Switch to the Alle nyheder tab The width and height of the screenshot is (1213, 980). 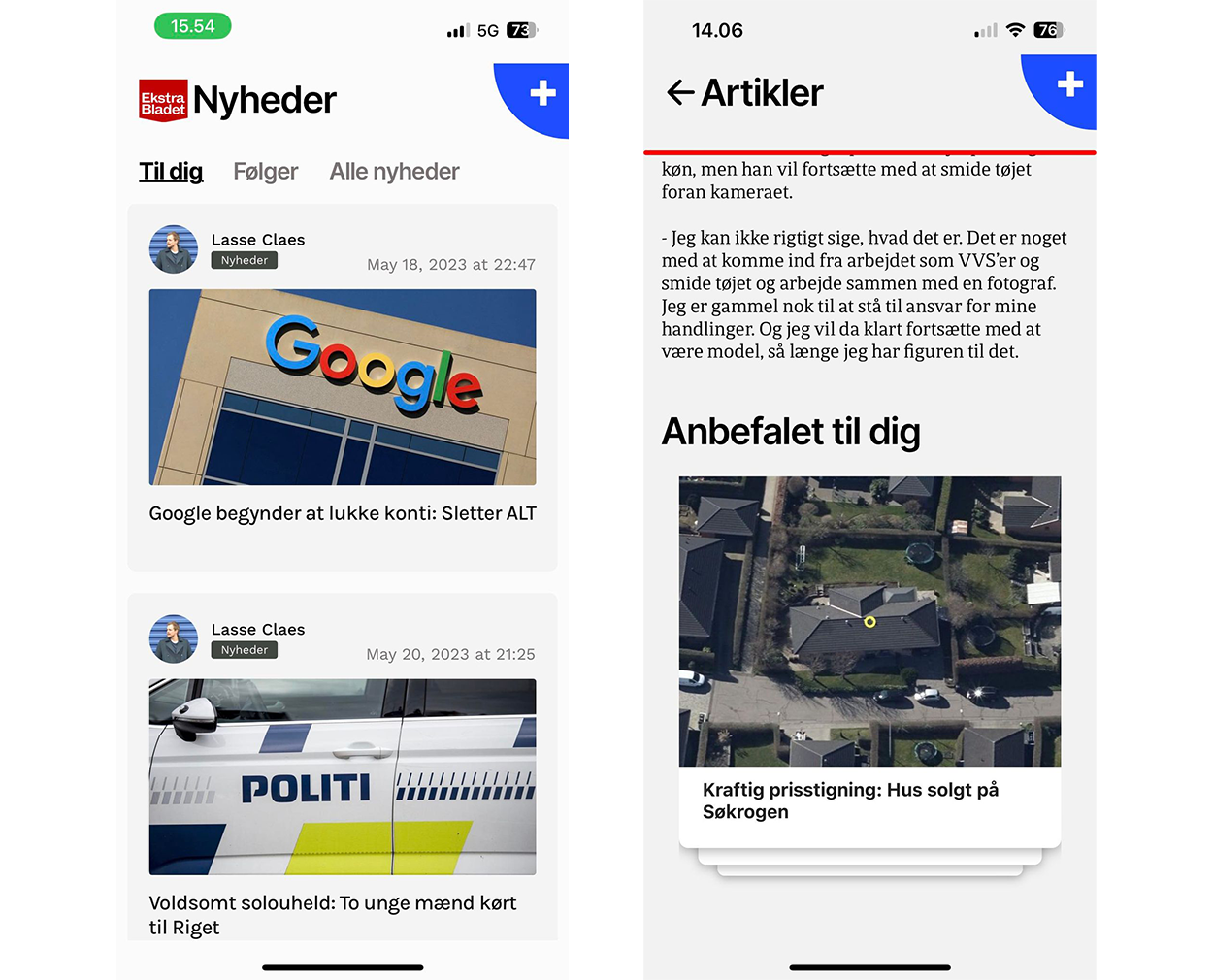pyautogui.click(x=394, y=172)
